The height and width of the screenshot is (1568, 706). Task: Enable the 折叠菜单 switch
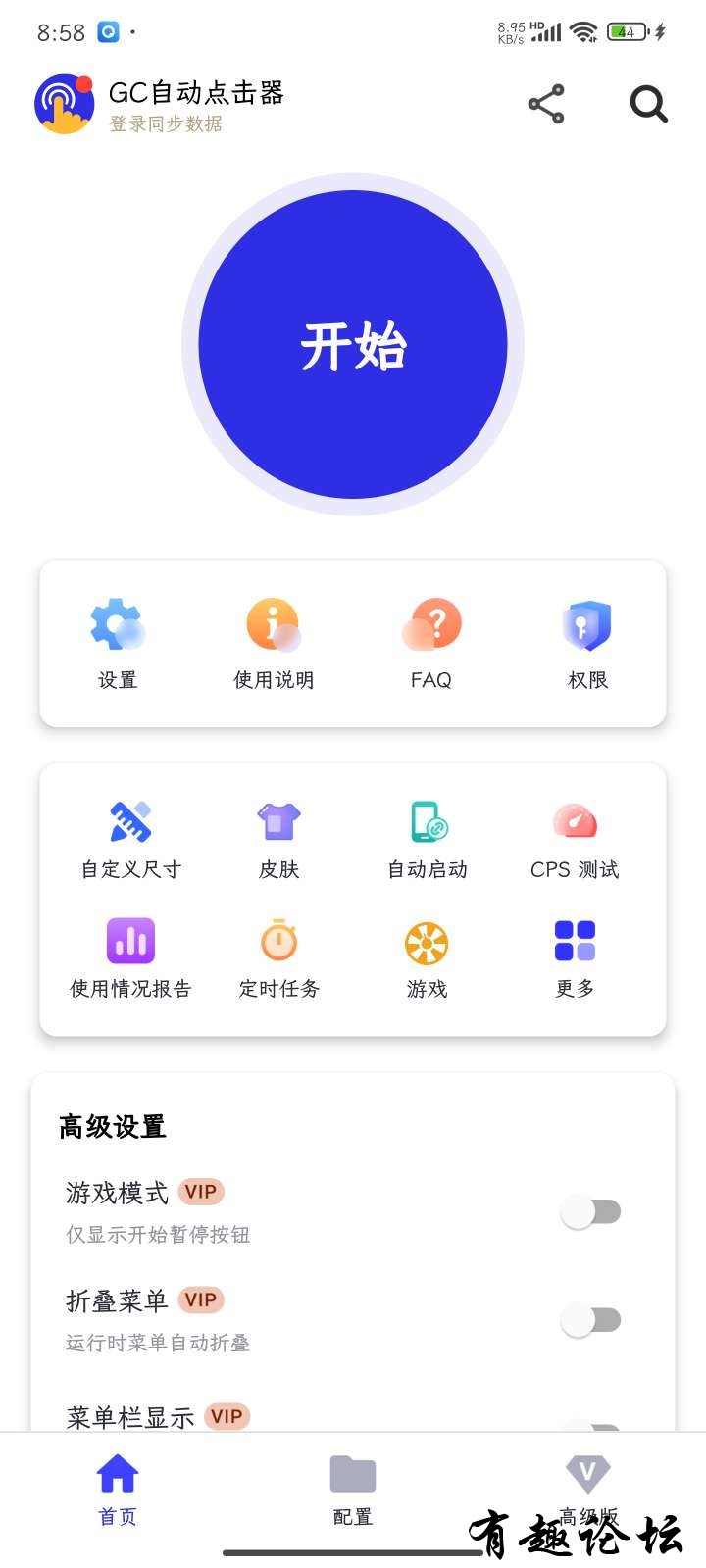(x=590, y=1320)
